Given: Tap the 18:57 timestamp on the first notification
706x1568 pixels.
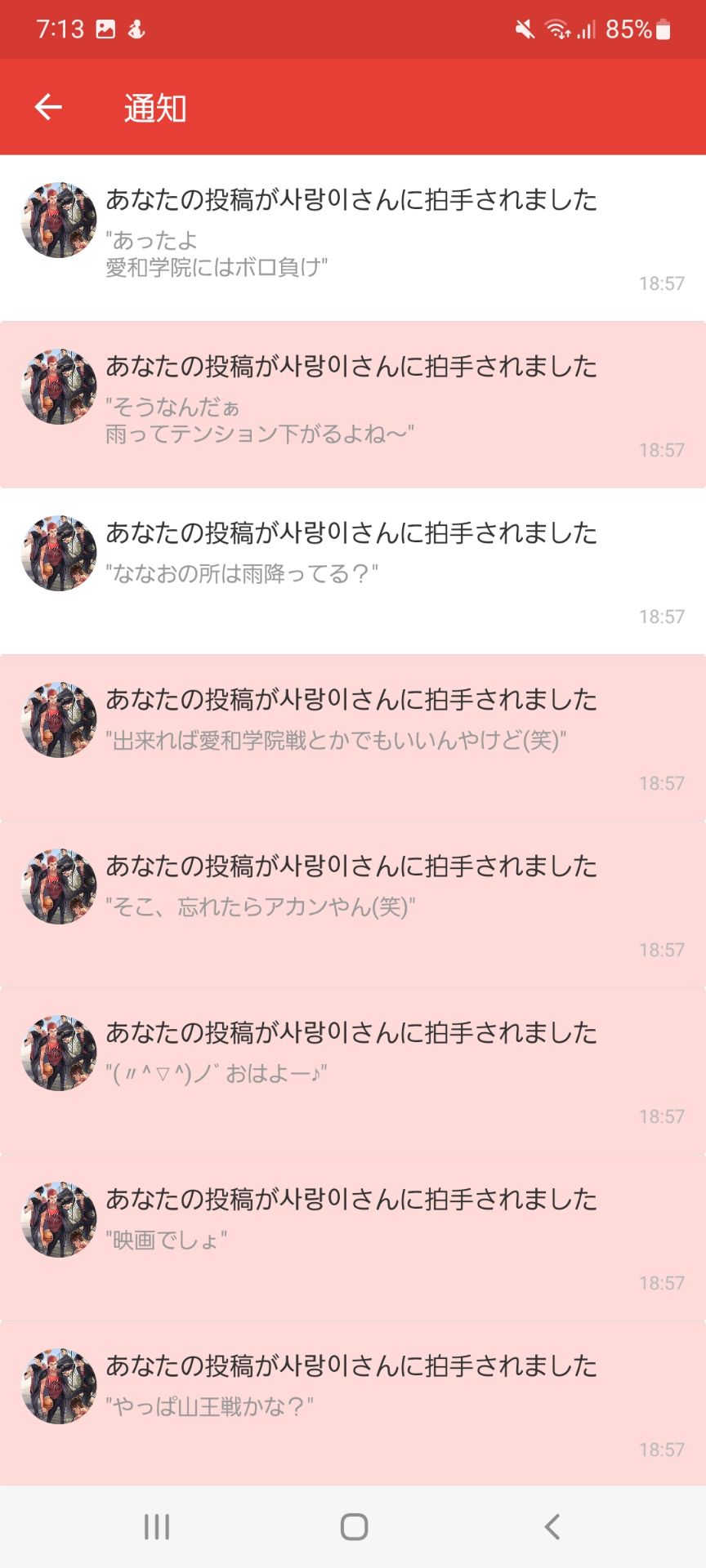Looking at the screenshot, I should pos(662,284).
